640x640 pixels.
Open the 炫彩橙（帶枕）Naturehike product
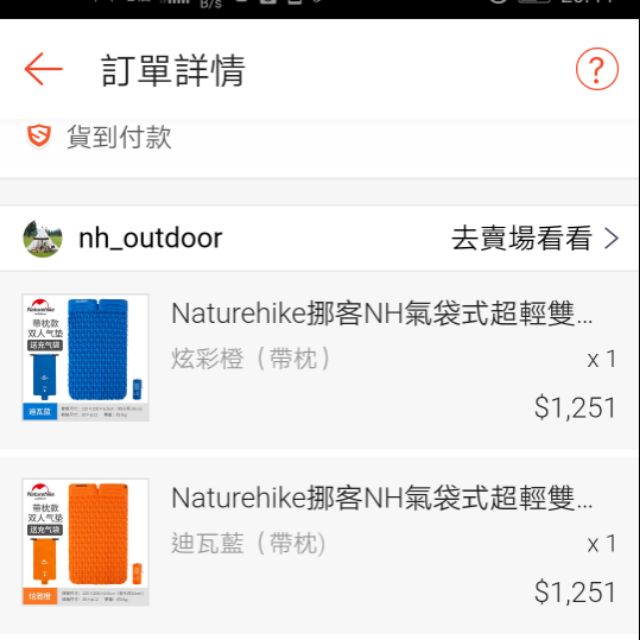point(381,314)
